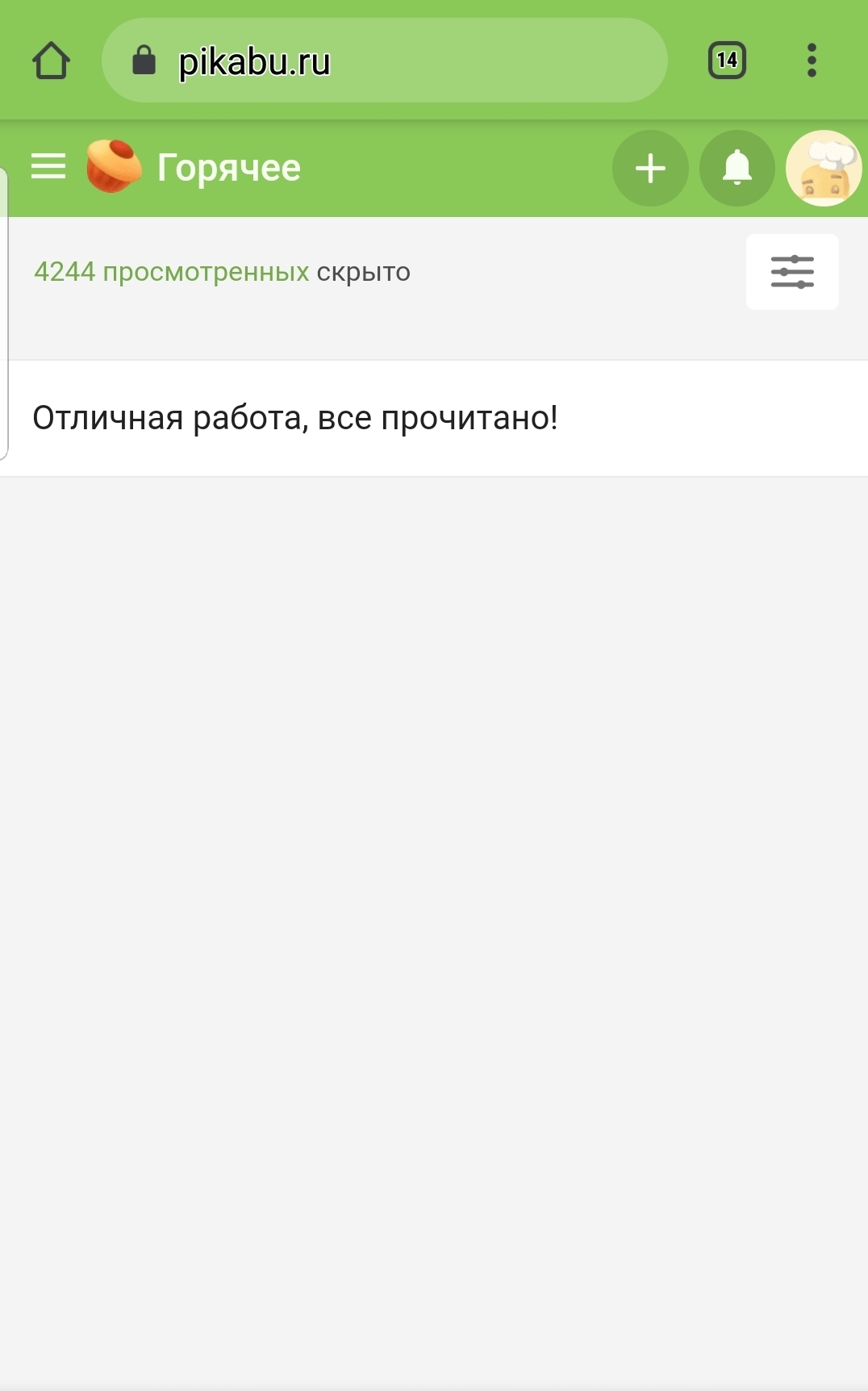Open the Pikabu hamburger menu

coord(48,167)
